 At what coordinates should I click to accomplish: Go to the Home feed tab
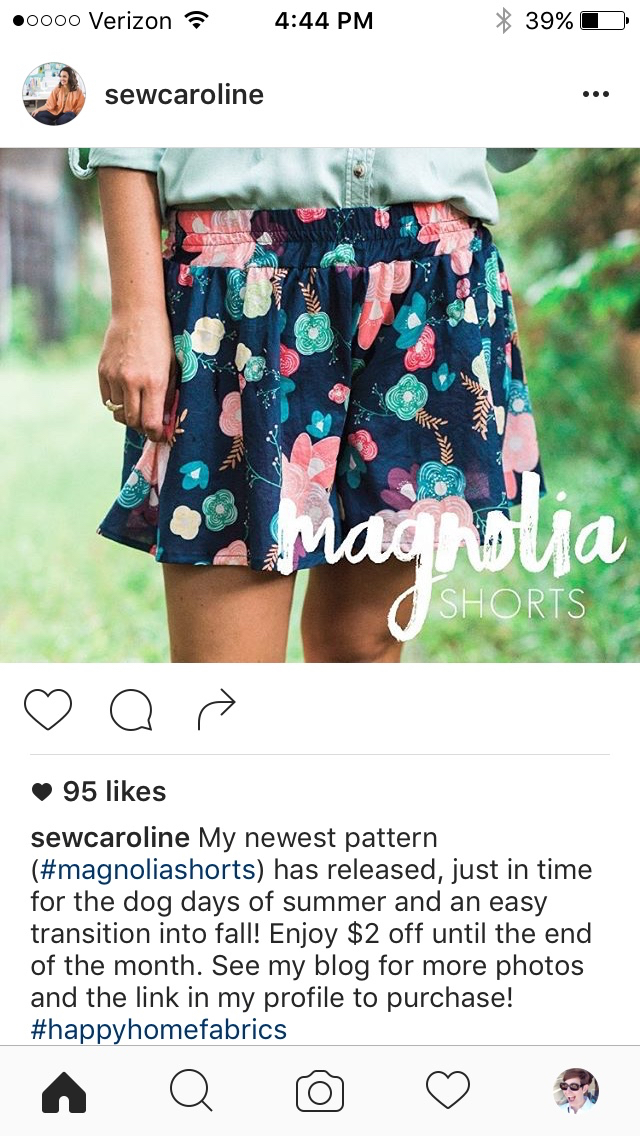pyautogui.click(x=64, y=1092)
